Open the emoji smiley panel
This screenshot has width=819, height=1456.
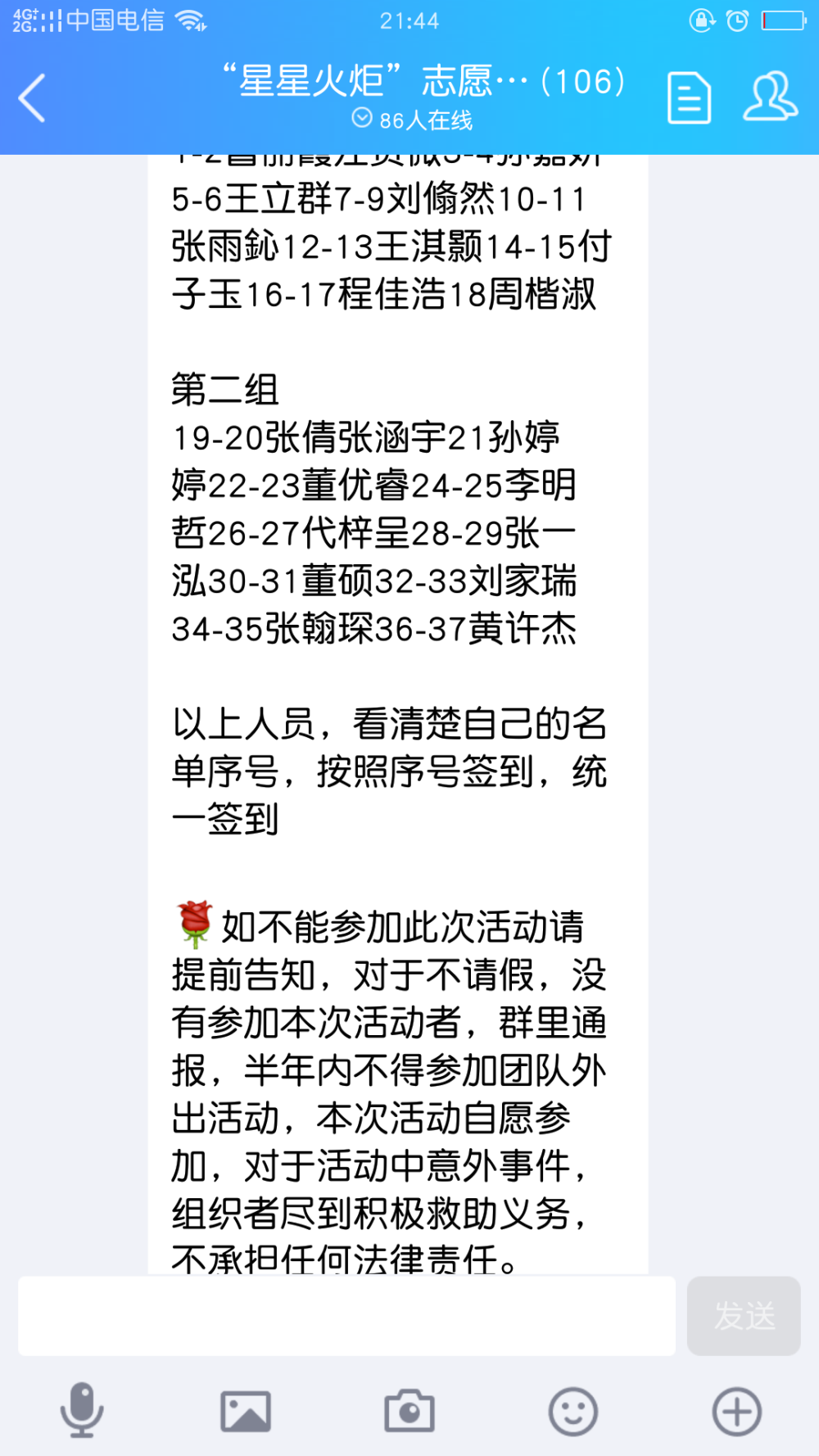tap(573, 1411)
